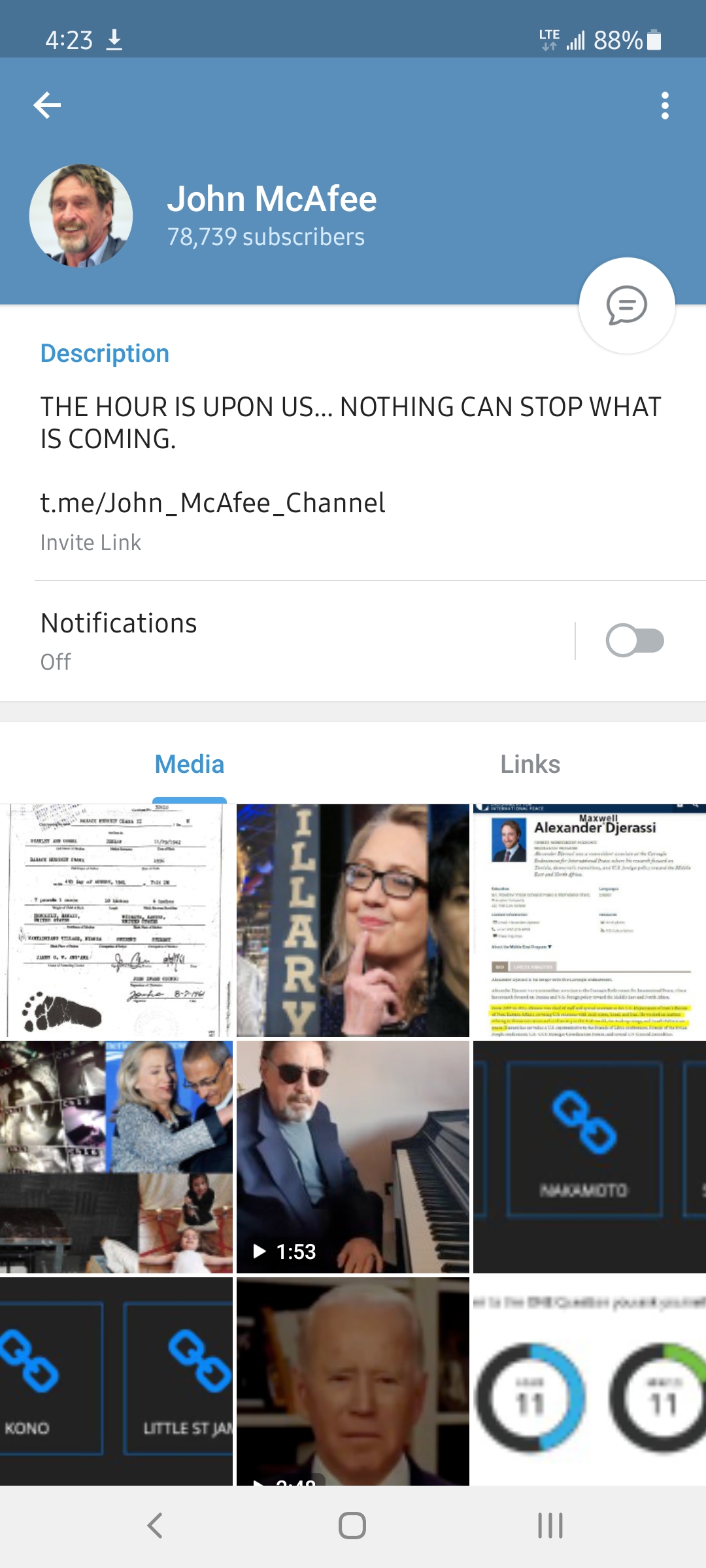Go back using the top arrow
The width and height of the screenshot is (706, 1568).
pyautogui.click(x=47, y=105)
